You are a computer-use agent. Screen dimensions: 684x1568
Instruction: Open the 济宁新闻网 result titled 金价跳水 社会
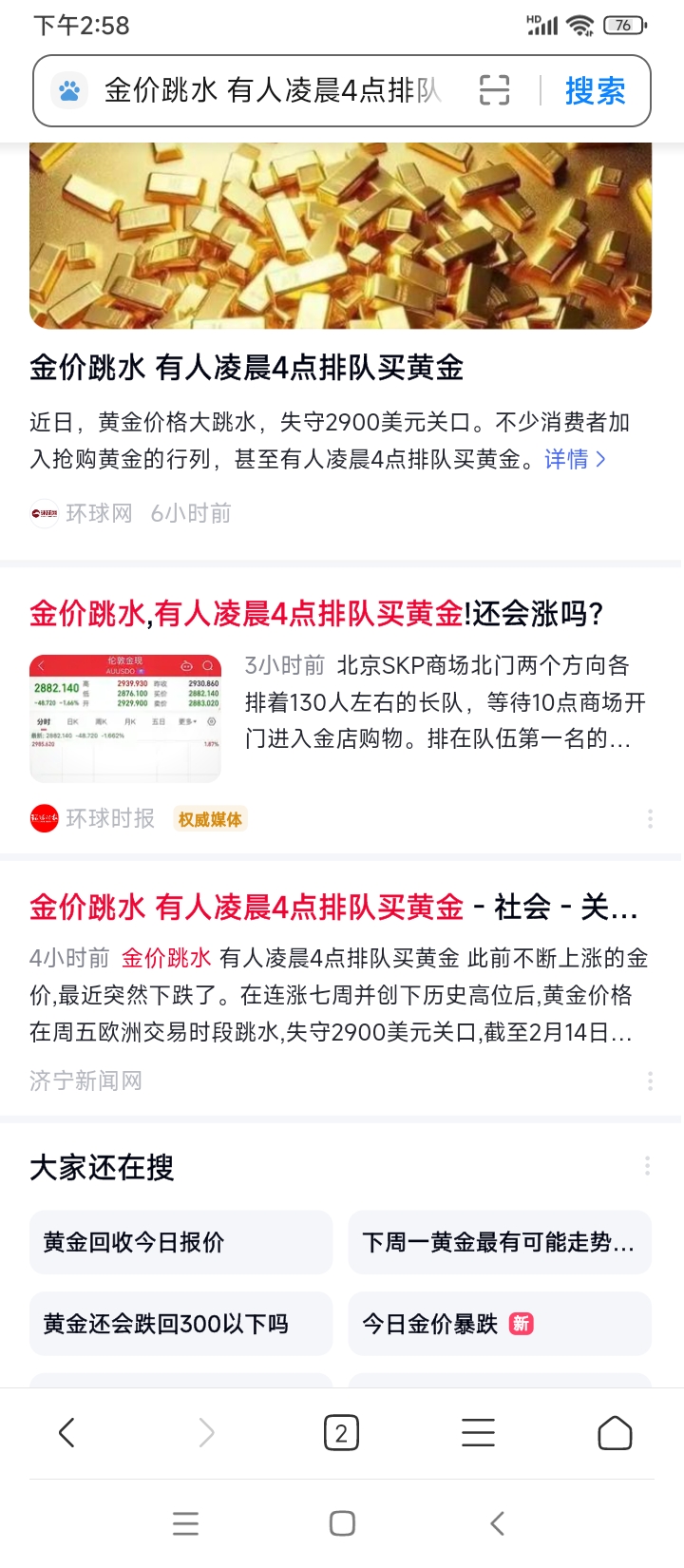click(x=332, y=908)
